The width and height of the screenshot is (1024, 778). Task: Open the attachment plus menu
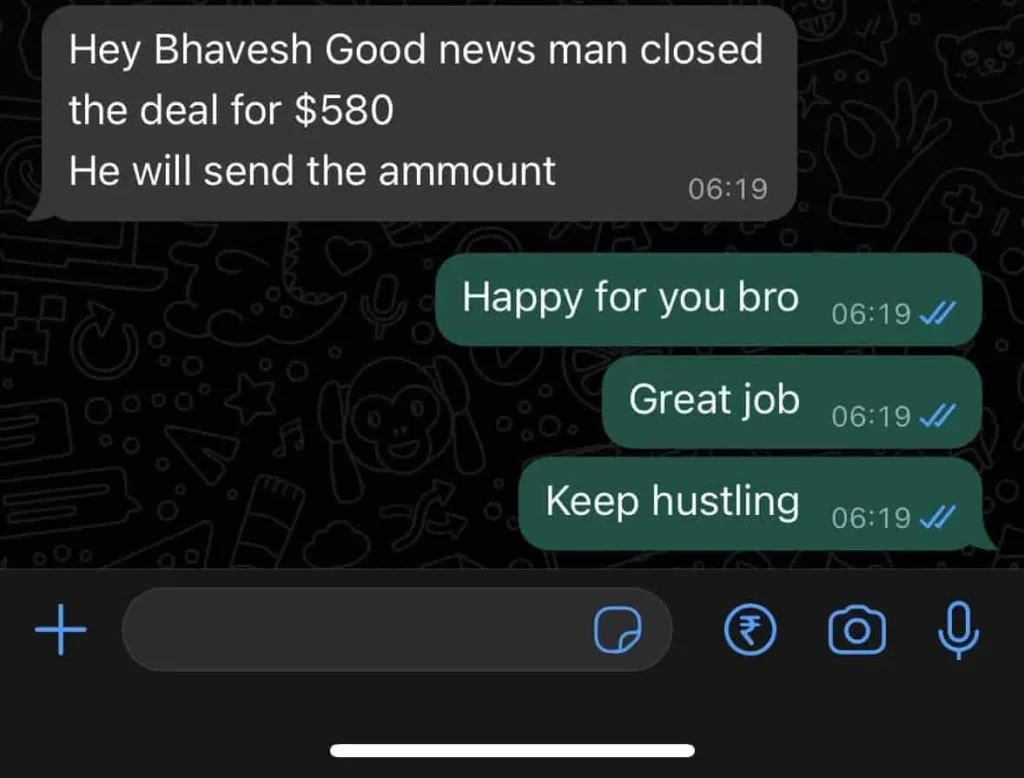(x=61, y=630)
